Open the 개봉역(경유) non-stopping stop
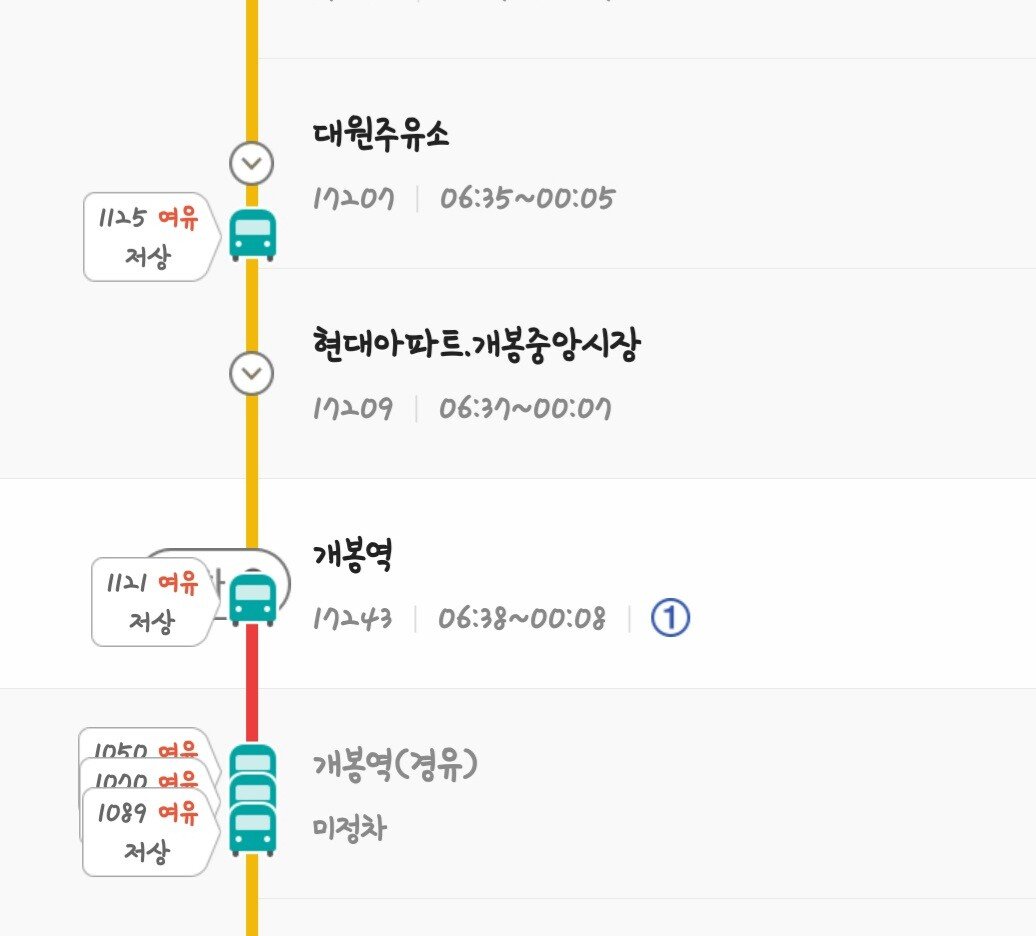Image resolution: width=1036 pixels, height=936 pixels. (x=395, y=767)
